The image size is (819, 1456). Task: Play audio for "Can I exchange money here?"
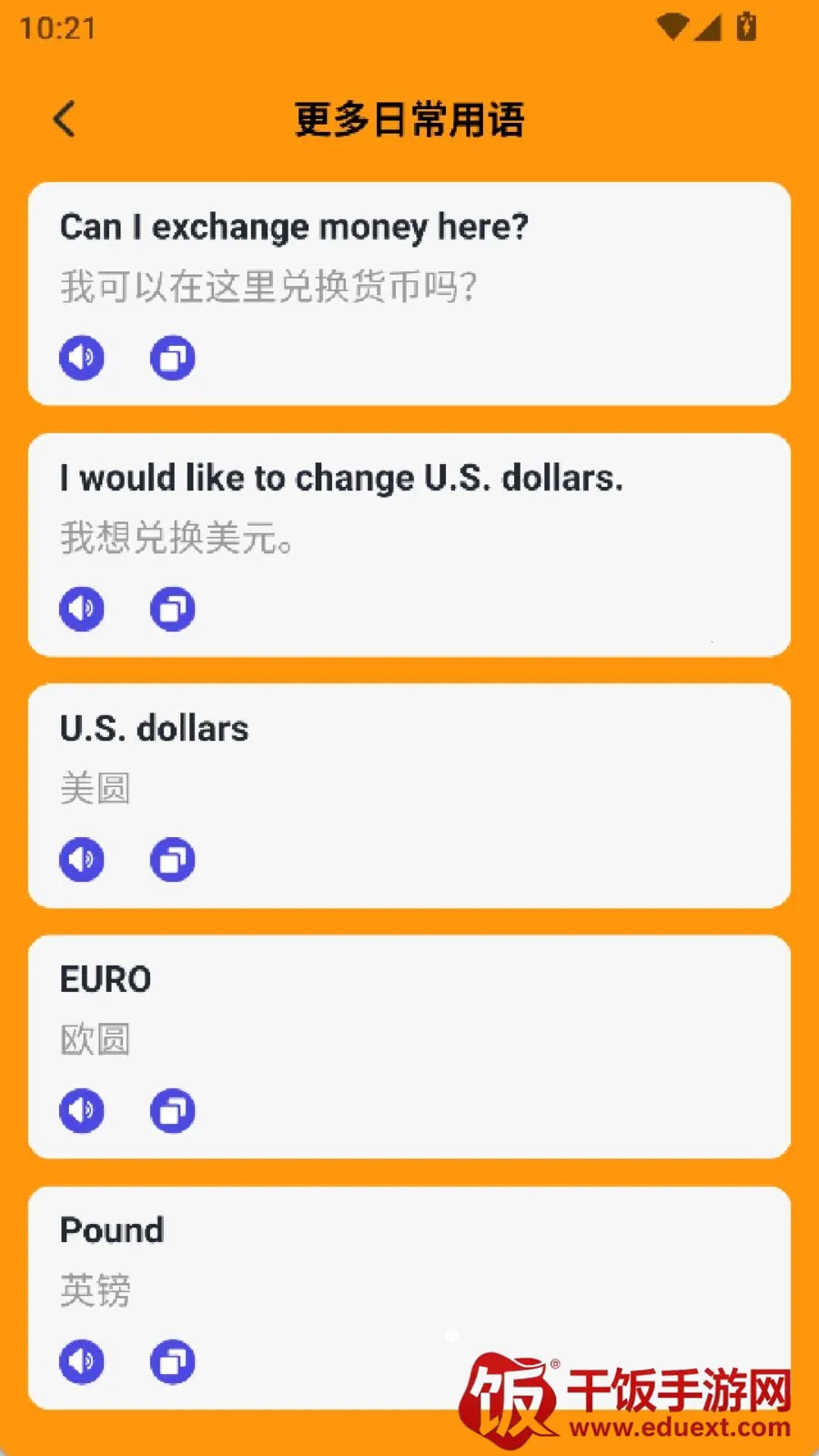pos(82,358)
